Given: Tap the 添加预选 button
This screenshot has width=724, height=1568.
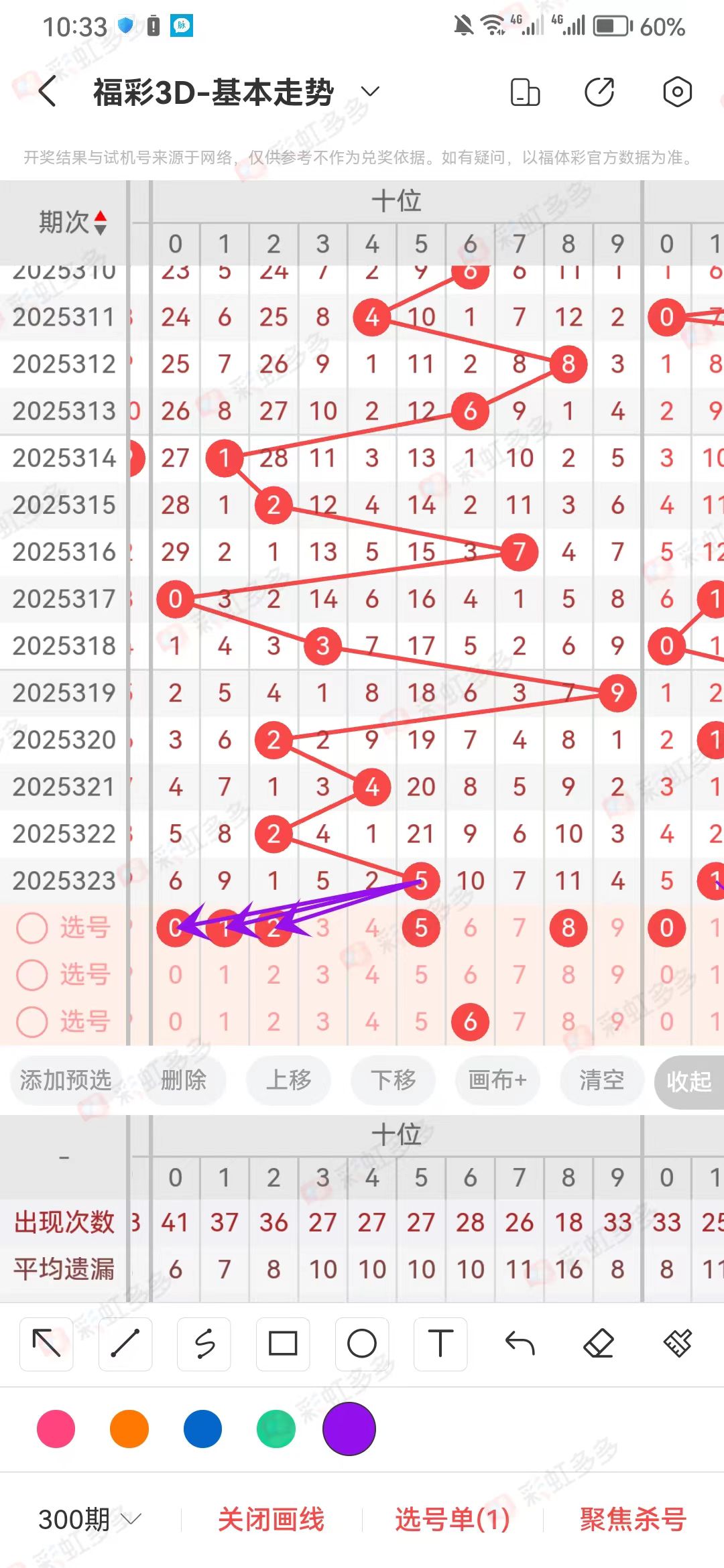Looking at the screenshot, I should coord(65,1080).
